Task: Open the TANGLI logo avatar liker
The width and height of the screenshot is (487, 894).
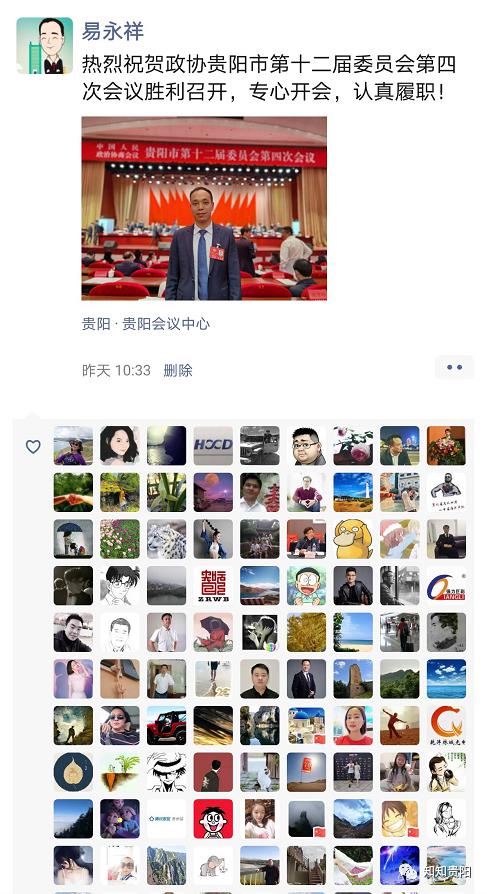Action: [447, 586]
